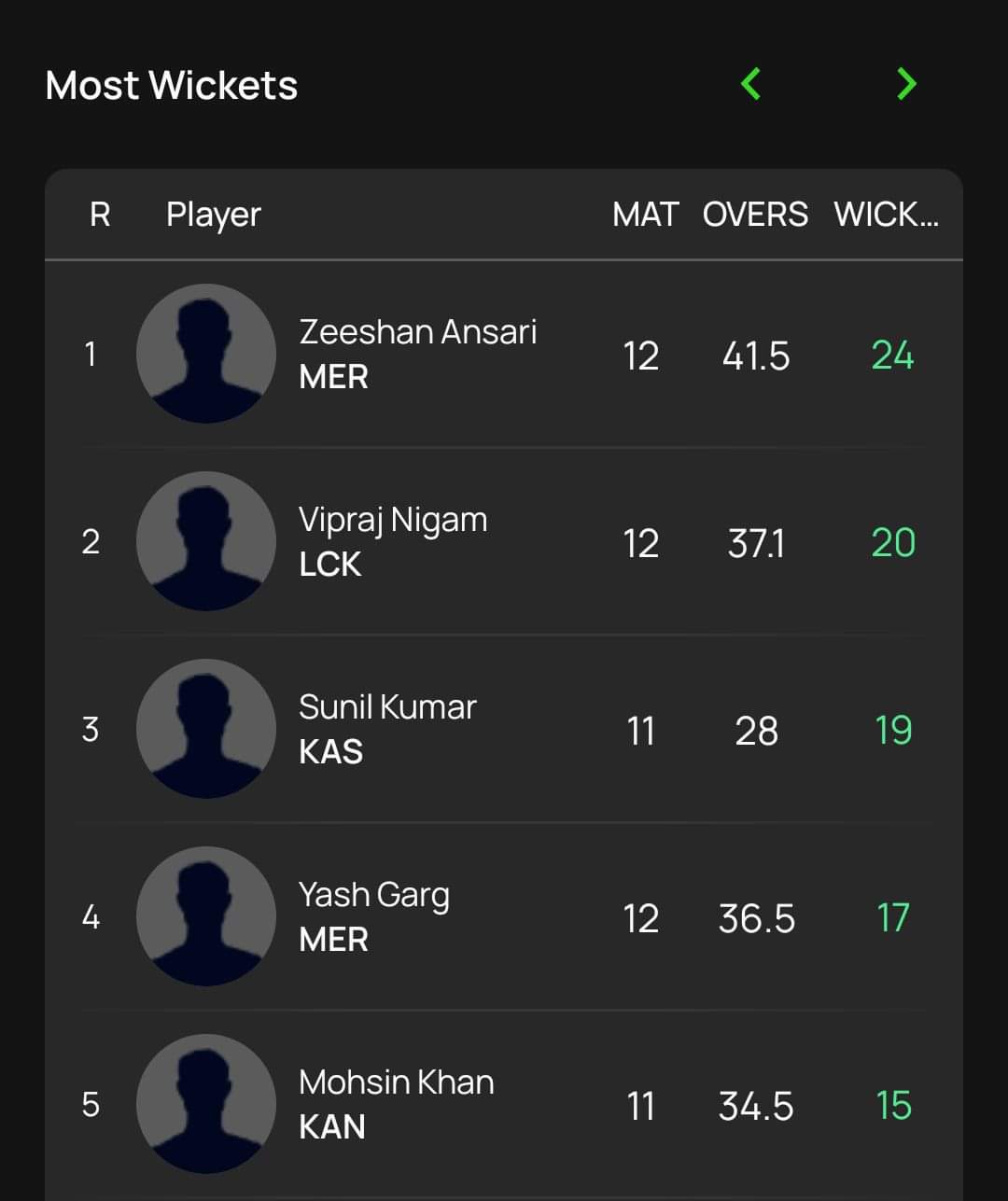Open Vipraj Nigam's player row
This screenshot has height=1201, width=1008.
coord(393,541)
